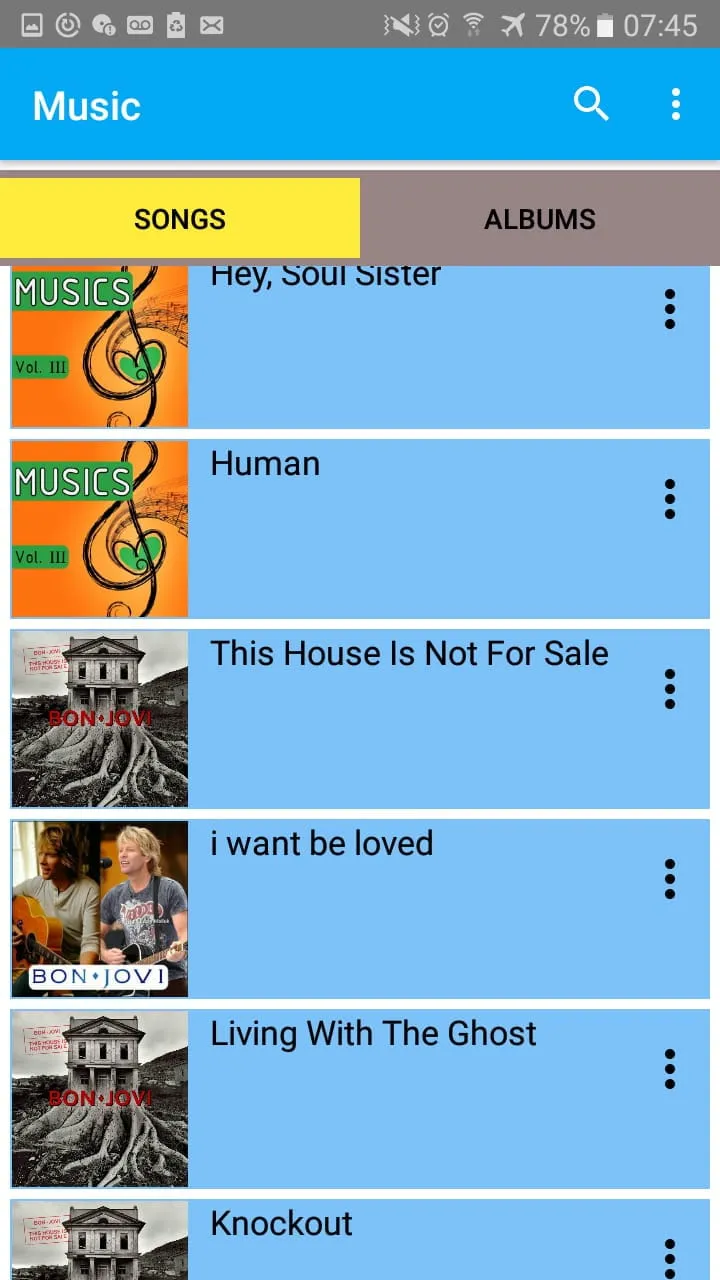Switch to the Songs tab
720x1280 pixels.
point(180,219)
